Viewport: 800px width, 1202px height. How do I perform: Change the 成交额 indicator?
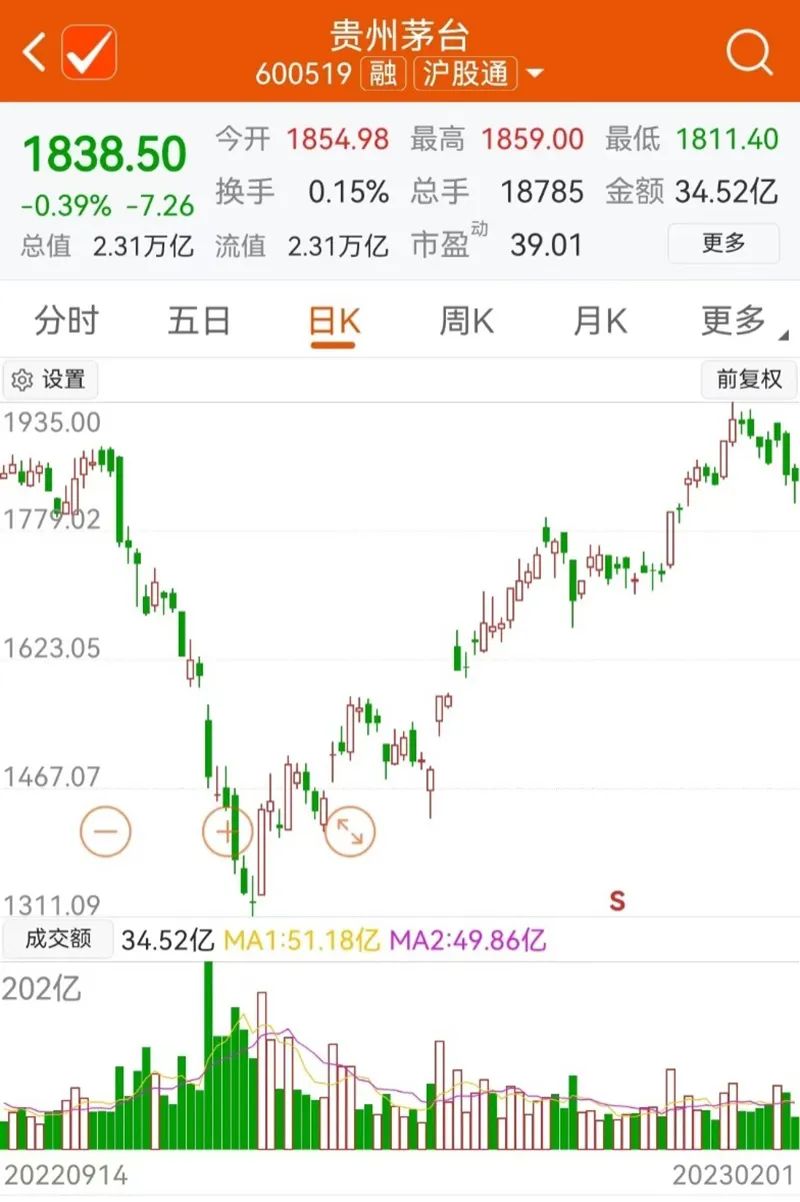[x=57, y=940]
